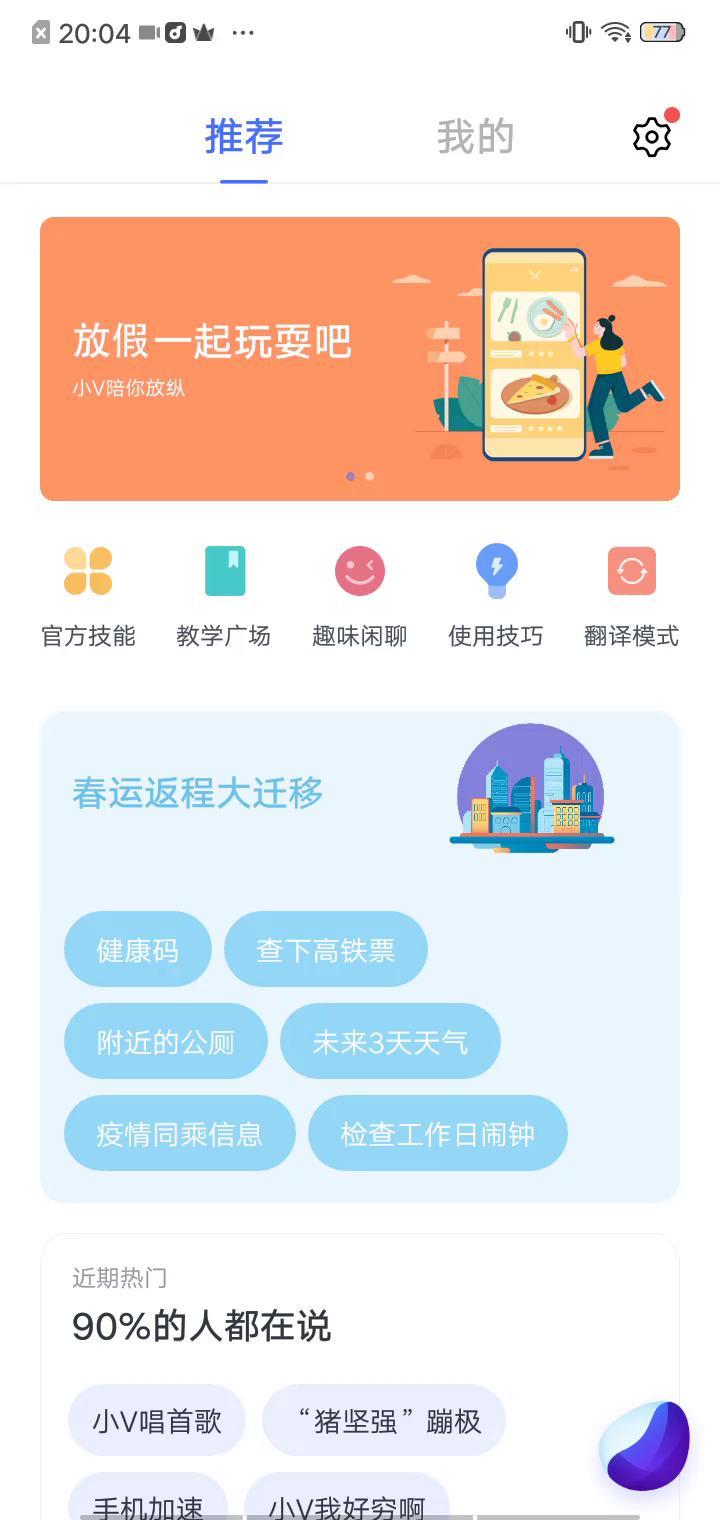The image size is (720, 1520).
Task: Tap the 疫情同乘信息 chip
Action: [180, 1133]
